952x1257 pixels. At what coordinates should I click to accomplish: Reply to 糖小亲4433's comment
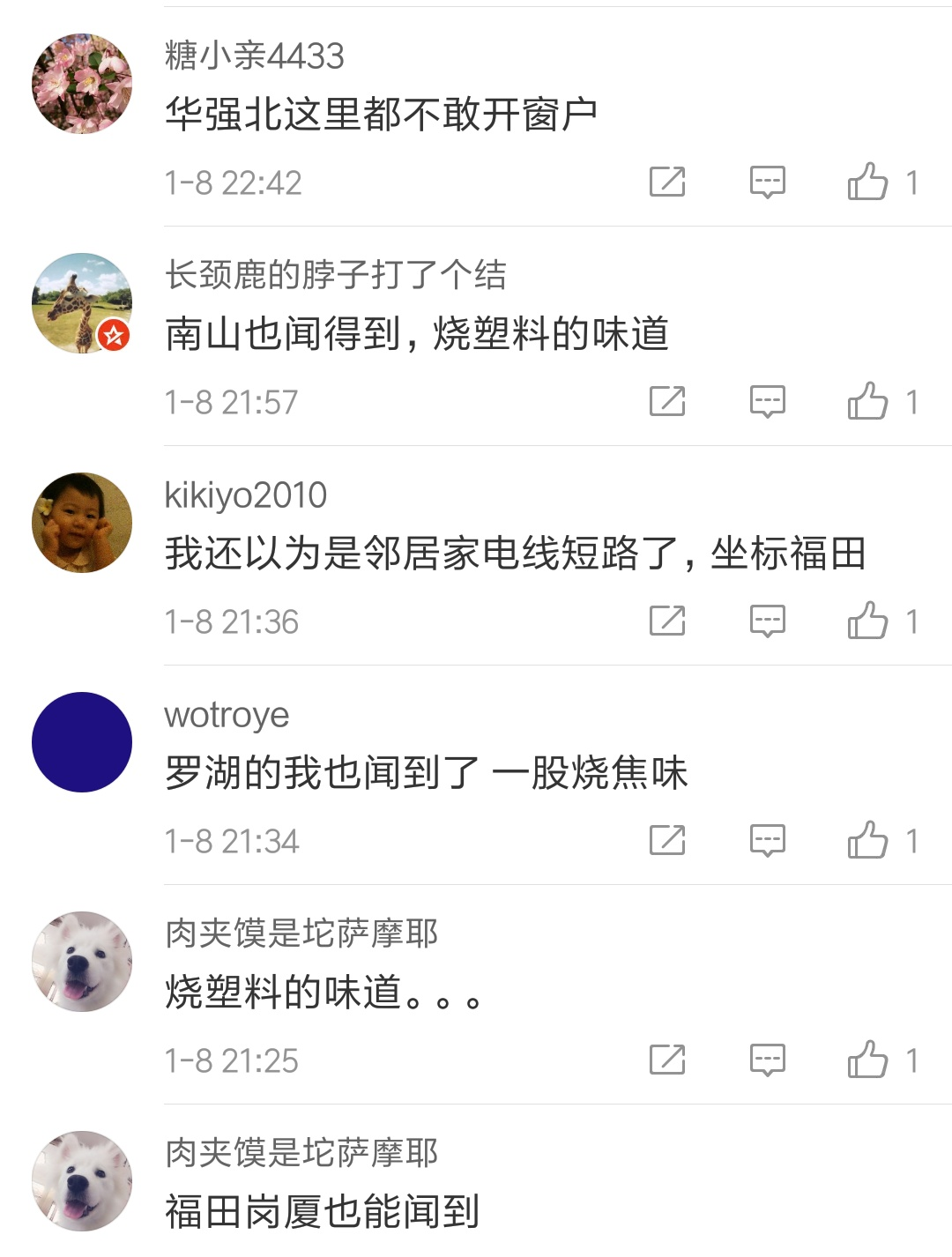[767, 182]
